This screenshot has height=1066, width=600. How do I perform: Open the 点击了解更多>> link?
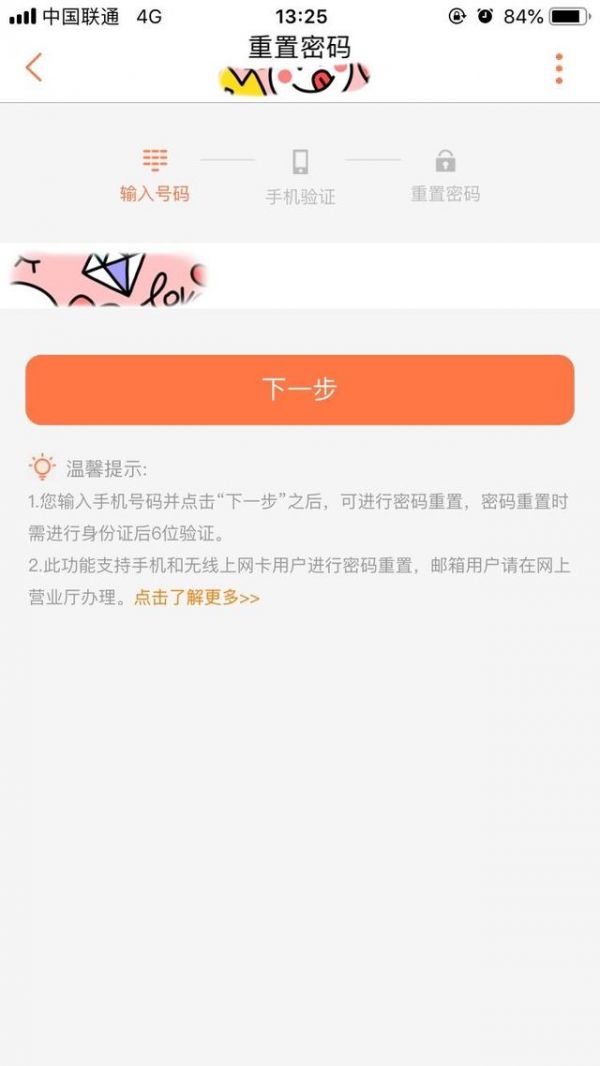(197, 597)
